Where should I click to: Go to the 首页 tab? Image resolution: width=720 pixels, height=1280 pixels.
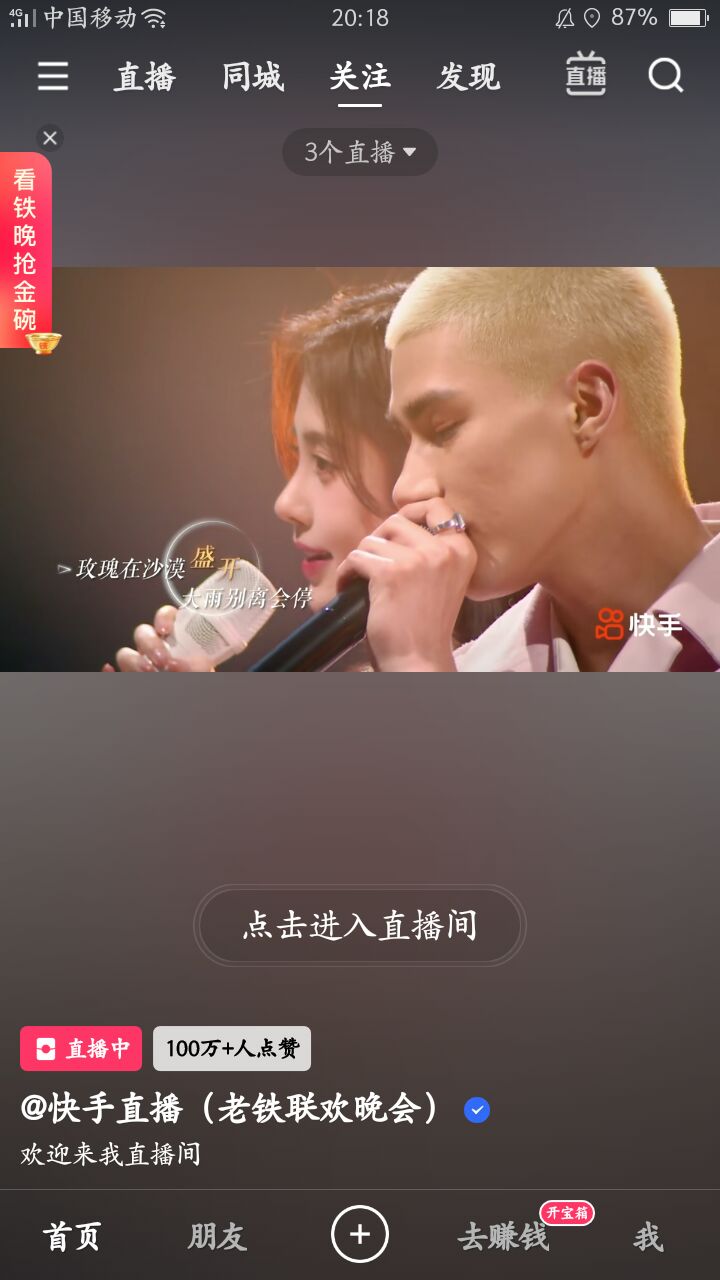pyautogui.click(x=72, y=1237)
